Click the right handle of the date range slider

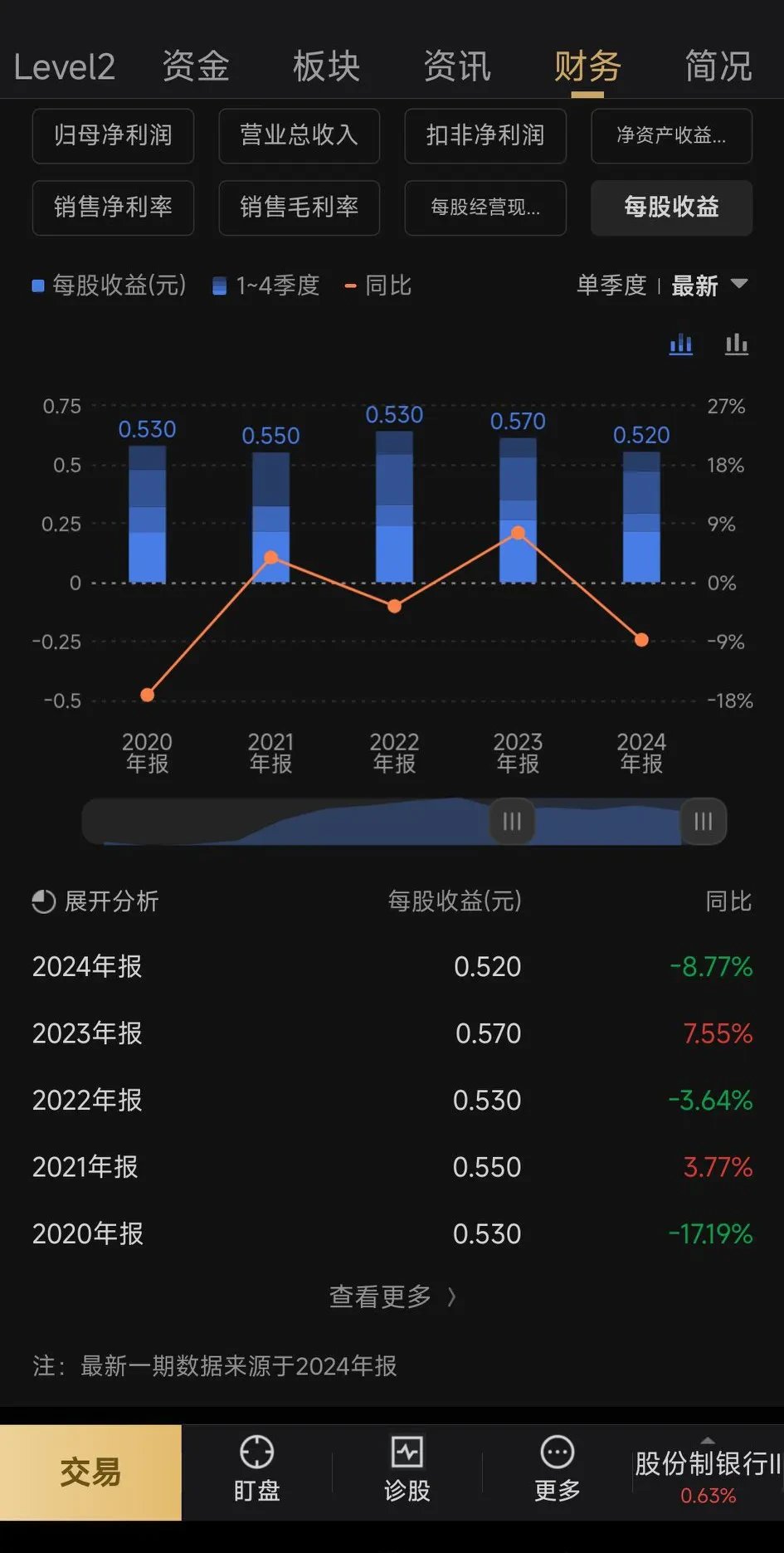tap(703, 822)
